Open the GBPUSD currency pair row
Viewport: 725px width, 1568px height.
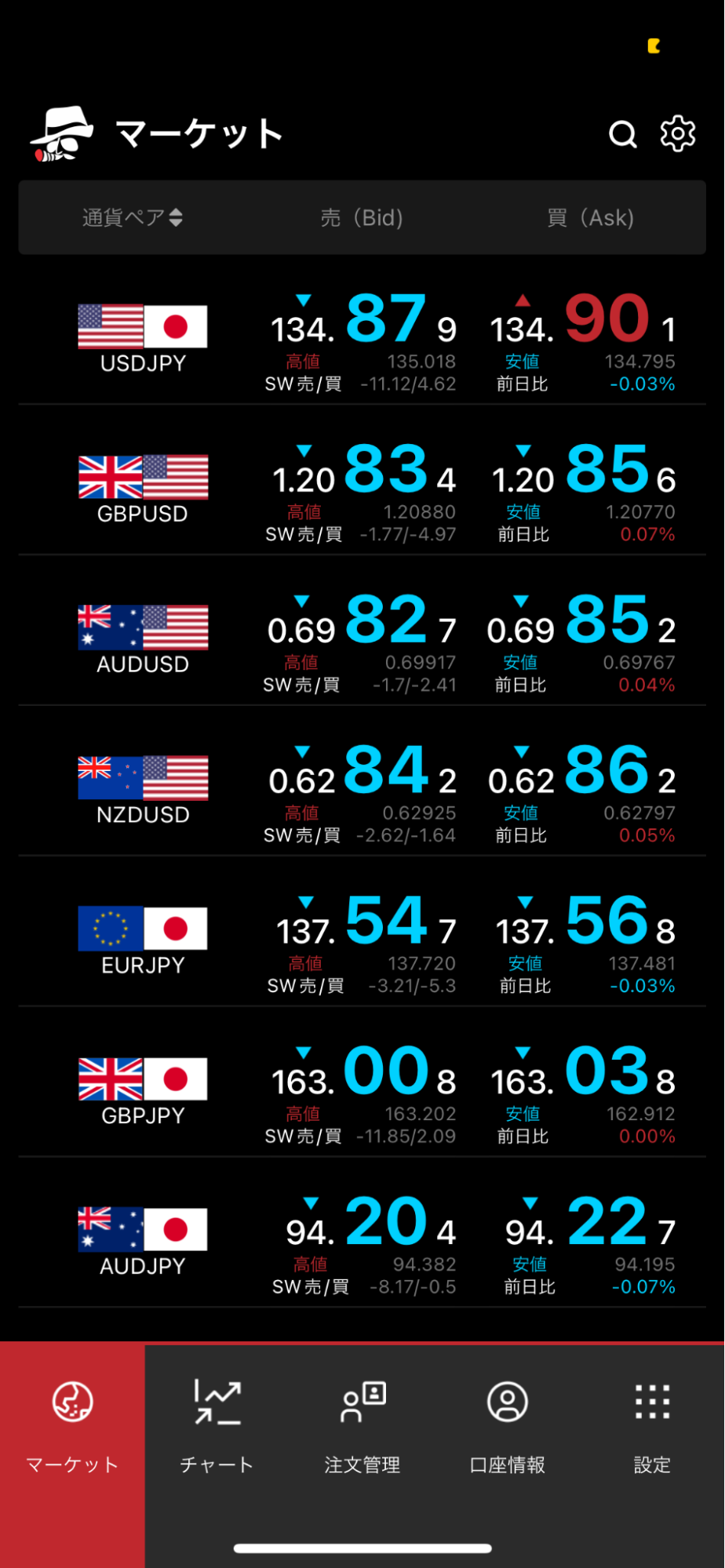pos(143,489)
